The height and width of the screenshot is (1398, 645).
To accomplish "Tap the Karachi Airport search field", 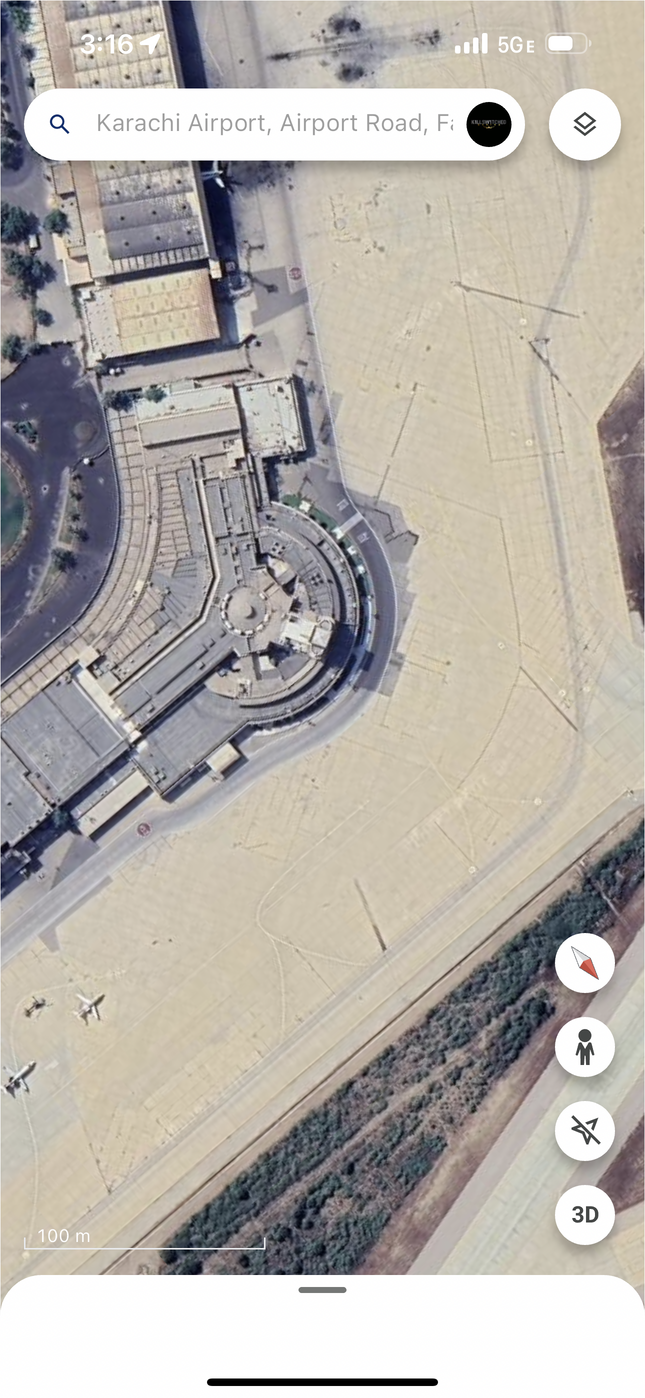I will pyautogui.click(x=270, y=124).
